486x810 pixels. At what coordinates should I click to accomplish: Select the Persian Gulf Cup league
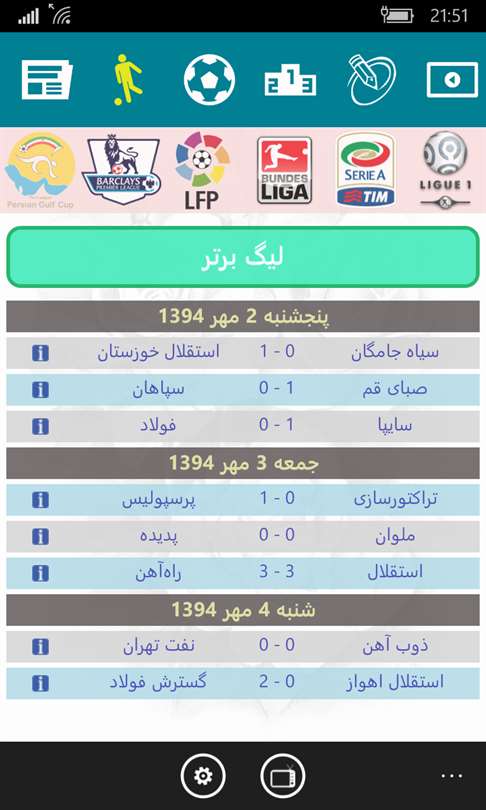point(40,170)
